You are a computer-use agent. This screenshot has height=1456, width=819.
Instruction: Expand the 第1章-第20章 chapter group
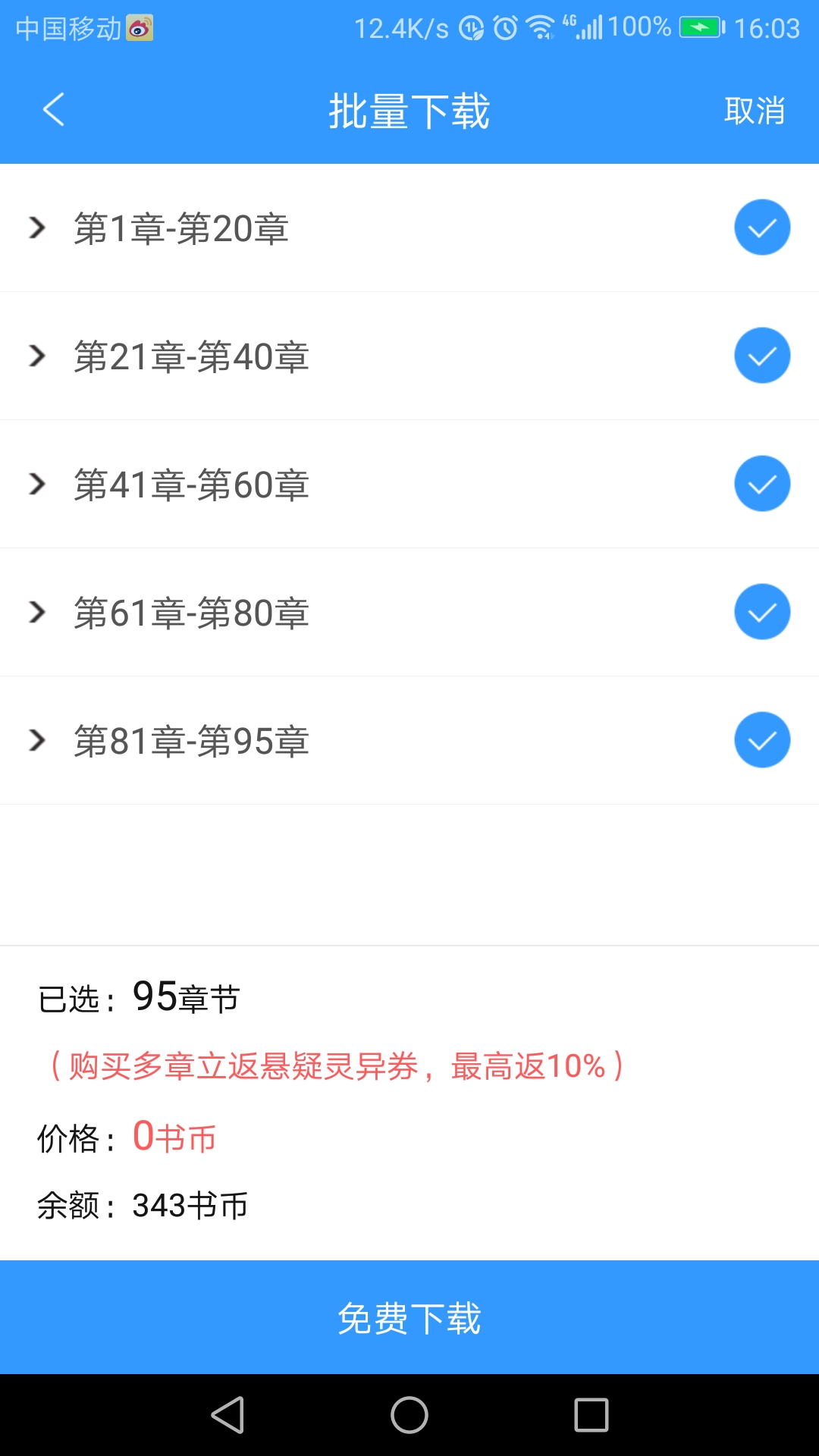tap(36, 227)
